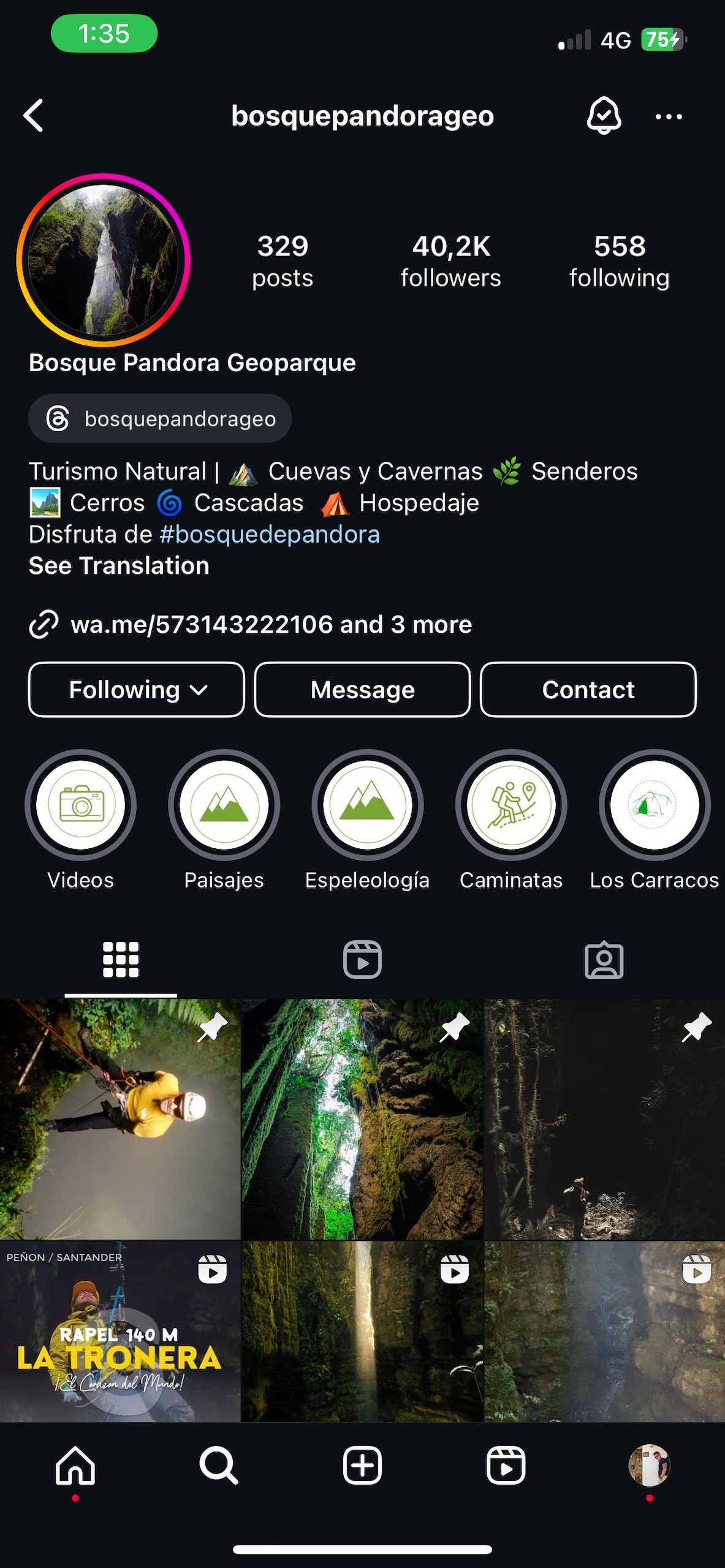Viewport: 725px width, 1568px height.
Task: Open the followers list
Action: (x=450, y=261)
